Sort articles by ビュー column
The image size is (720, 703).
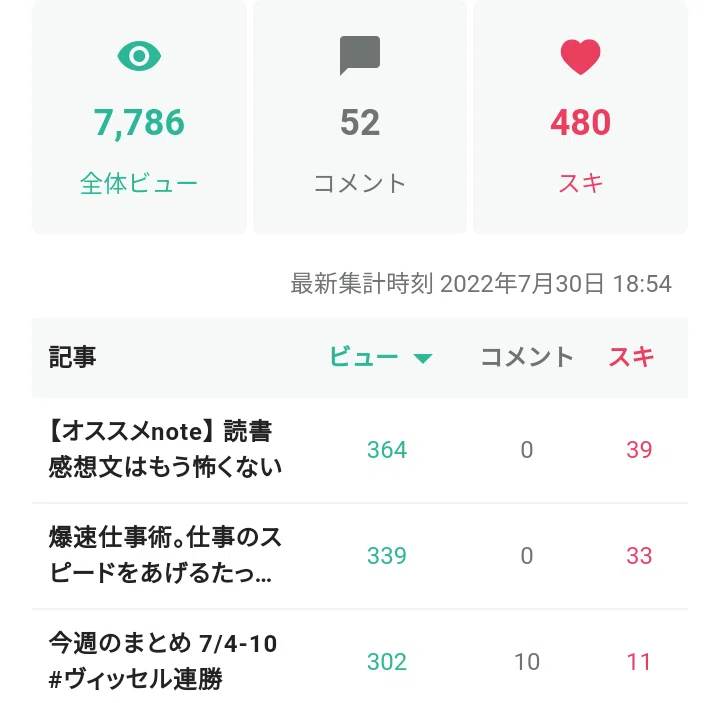381,357
